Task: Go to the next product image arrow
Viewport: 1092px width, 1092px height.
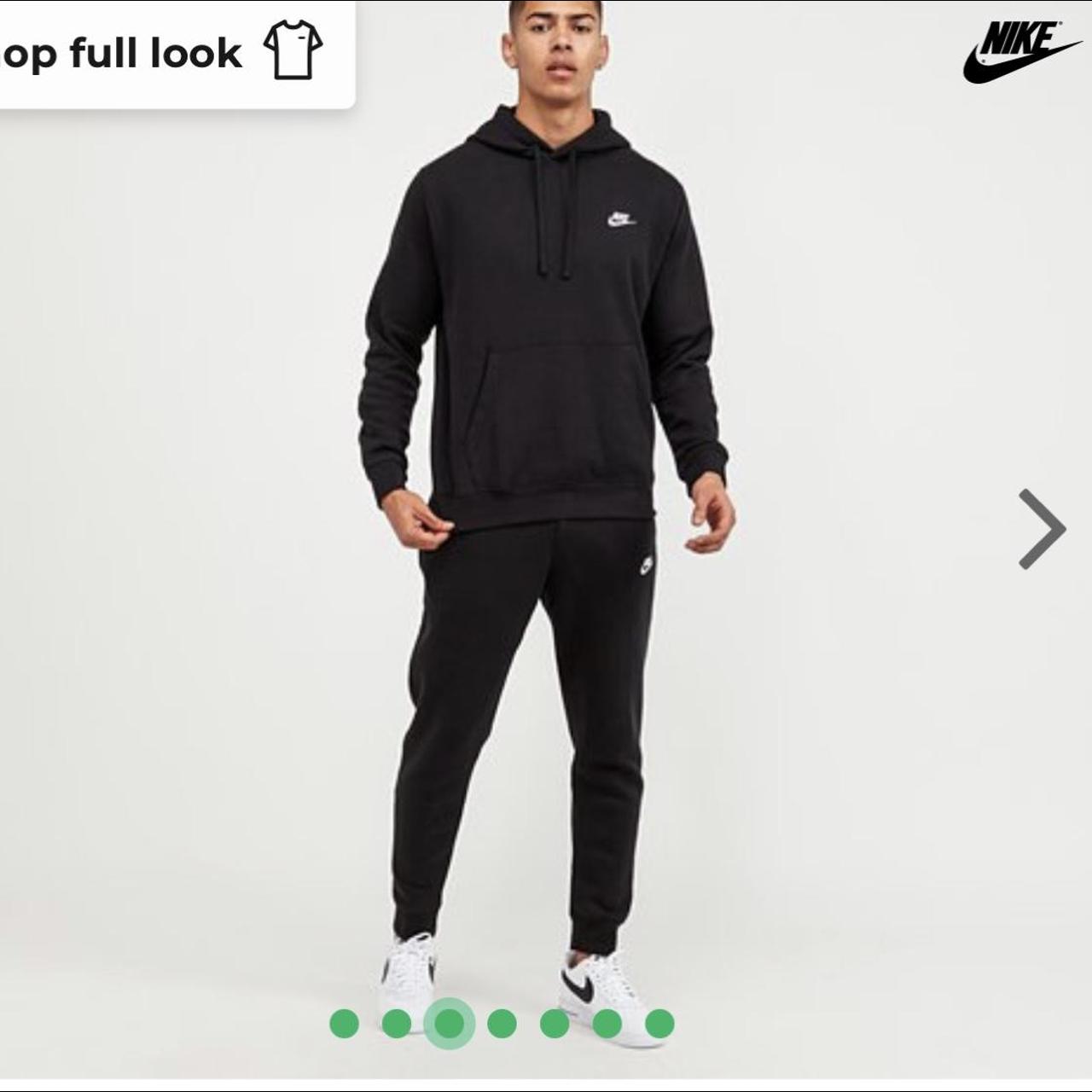Action: click(1042, 529)
